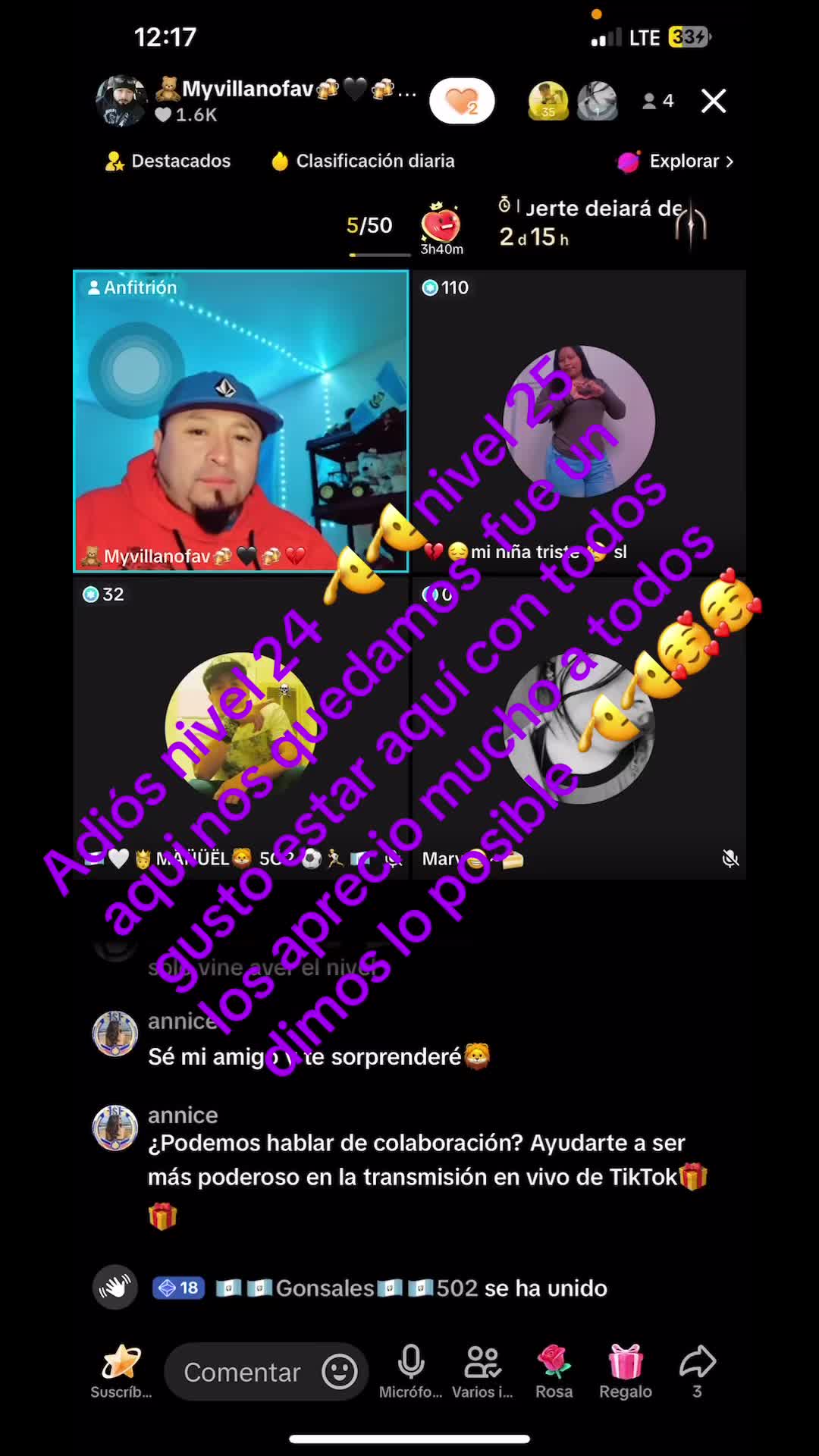Image resolution: width=819 pixels, height=1456 pixels.
Task: Open guest tile 'mi niña triste'
Action: [x=579, y=421]
